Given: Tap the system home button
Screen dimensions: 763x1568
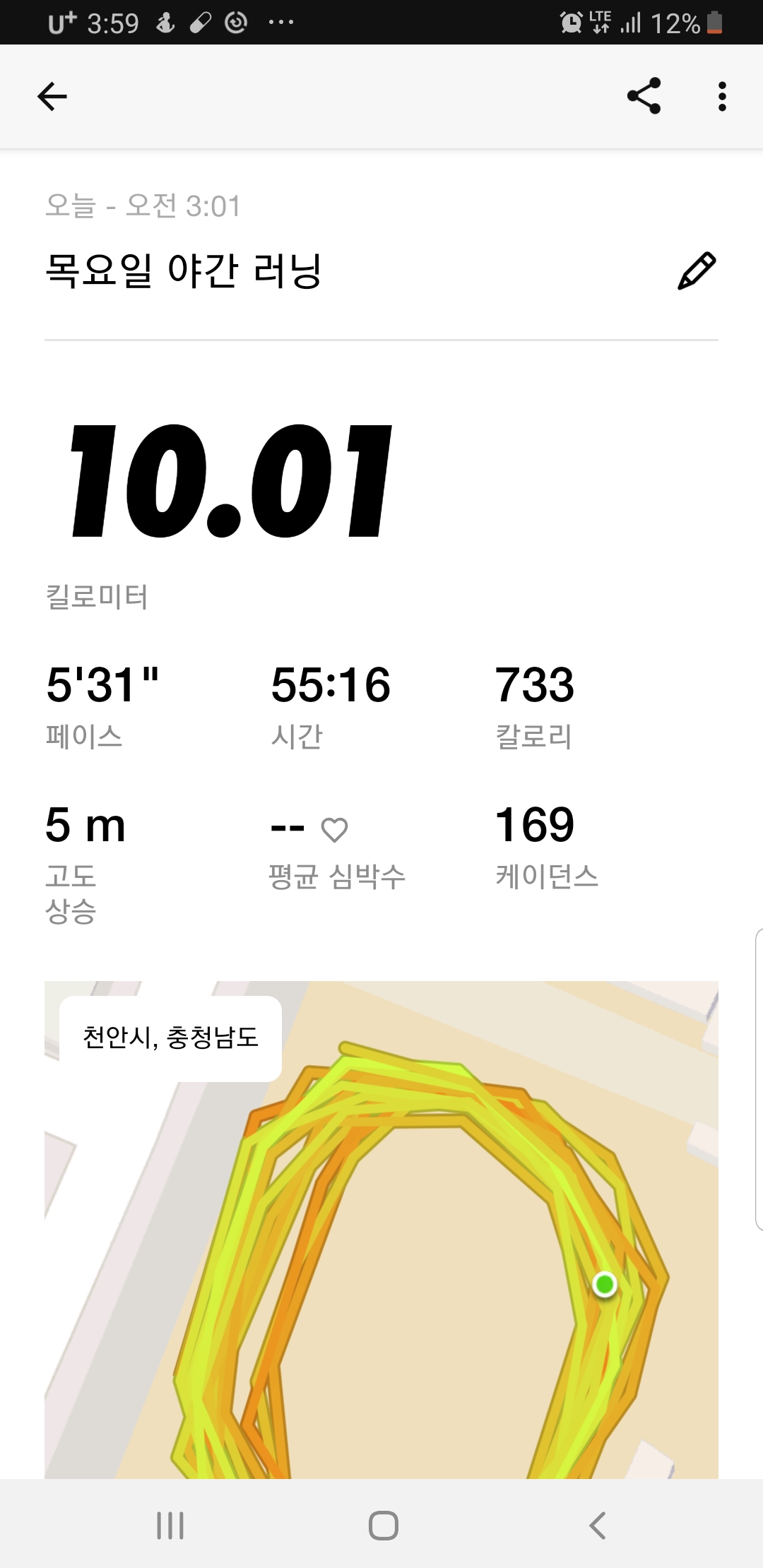Looking at the screenshot, I should 383,1525.
